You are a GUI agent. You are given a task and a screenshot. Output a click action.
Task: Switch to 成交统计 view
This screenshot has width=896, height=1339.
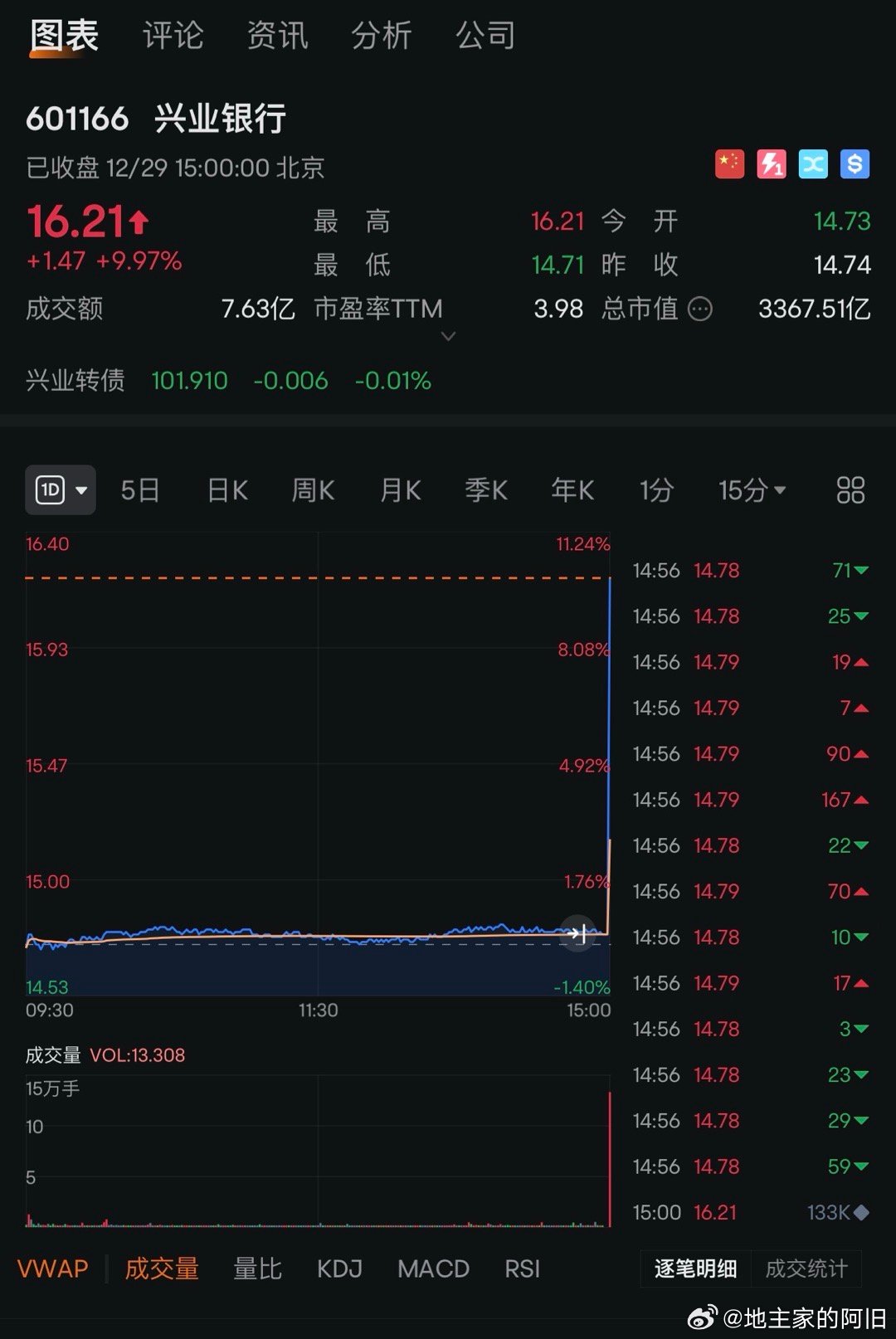(806, 1268)
